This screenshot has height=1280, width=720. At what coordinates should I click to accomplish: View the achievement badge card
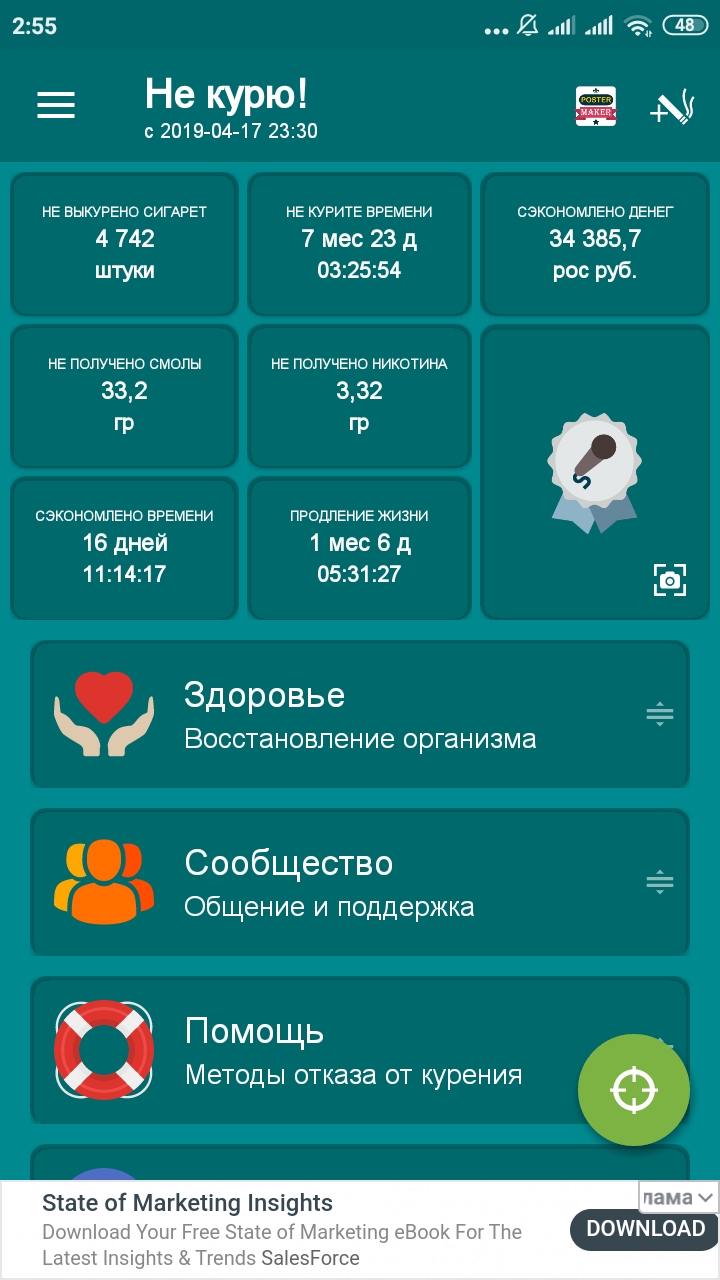pyautogui.click(x=594, y=470)
